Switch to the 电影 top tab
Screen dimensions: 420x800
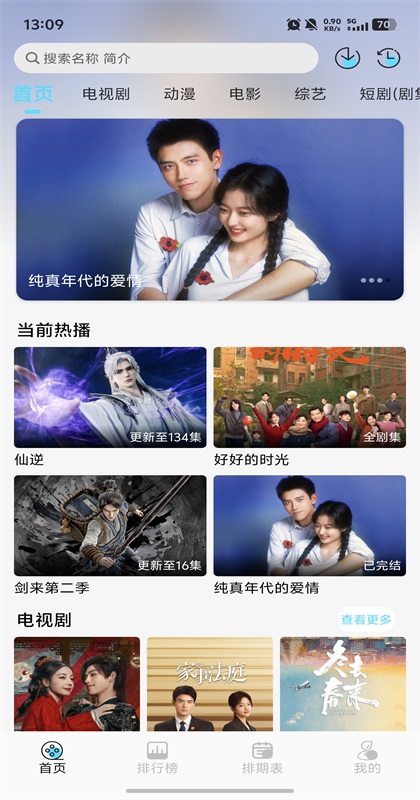click(245, 94)
